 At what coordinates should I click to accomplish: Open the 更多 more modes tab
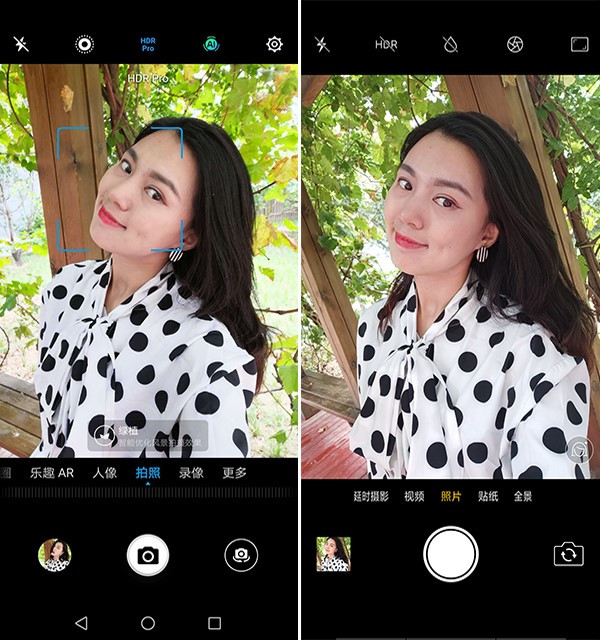(x=233, y=473)
